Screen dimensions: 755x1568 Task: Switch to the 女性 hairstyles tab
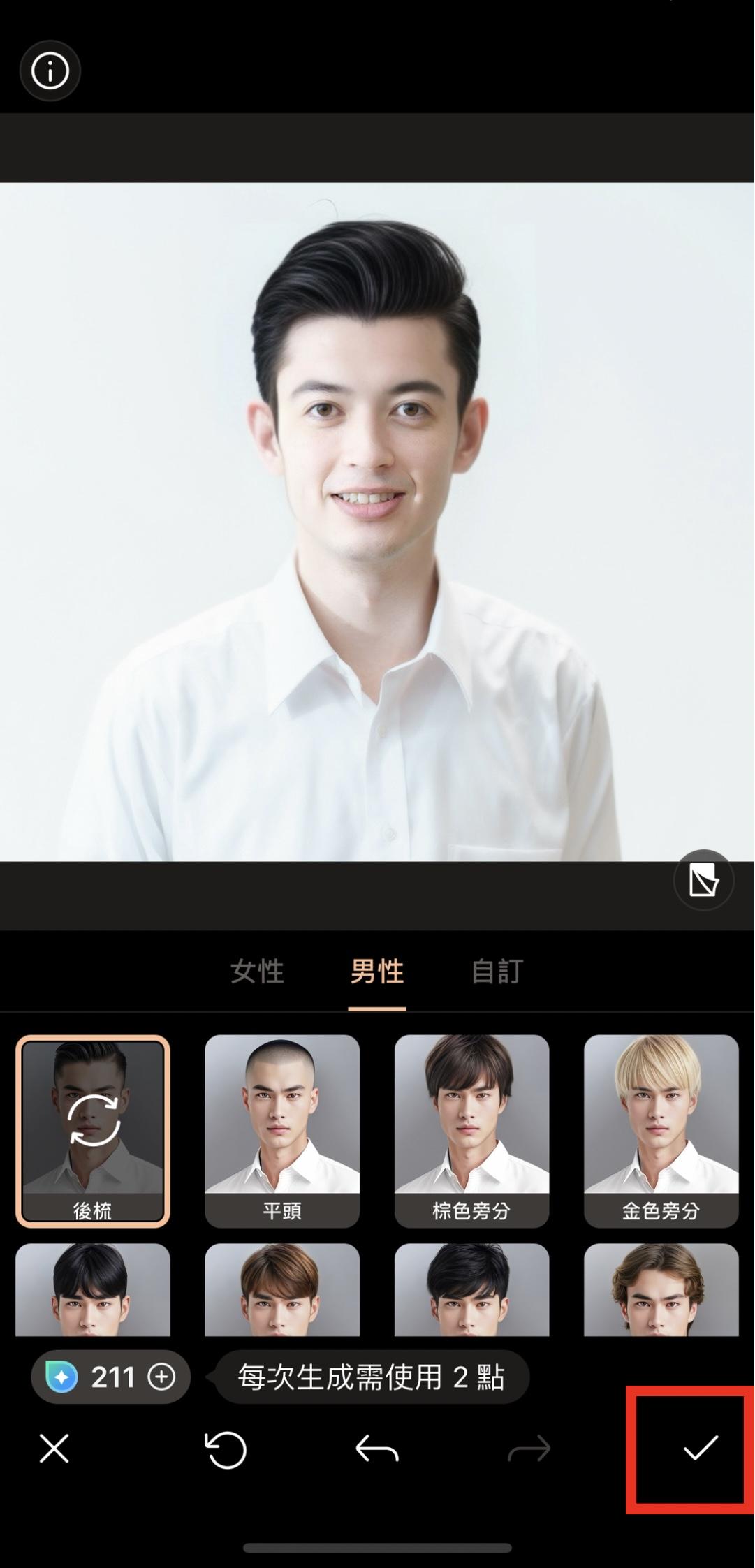pos(256,972)
